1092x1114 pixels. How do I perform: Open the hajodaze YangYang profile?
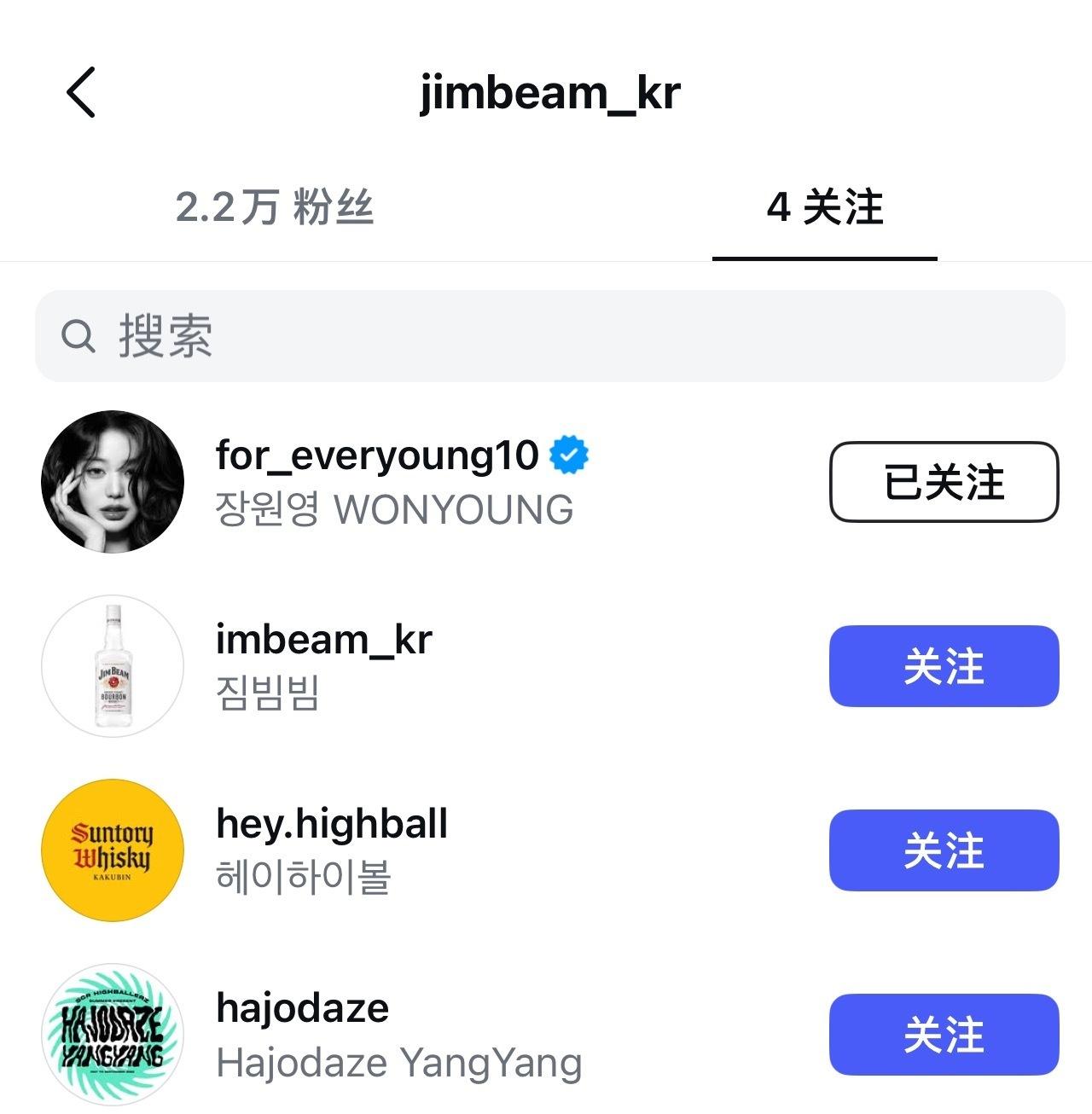(398, 1035)
